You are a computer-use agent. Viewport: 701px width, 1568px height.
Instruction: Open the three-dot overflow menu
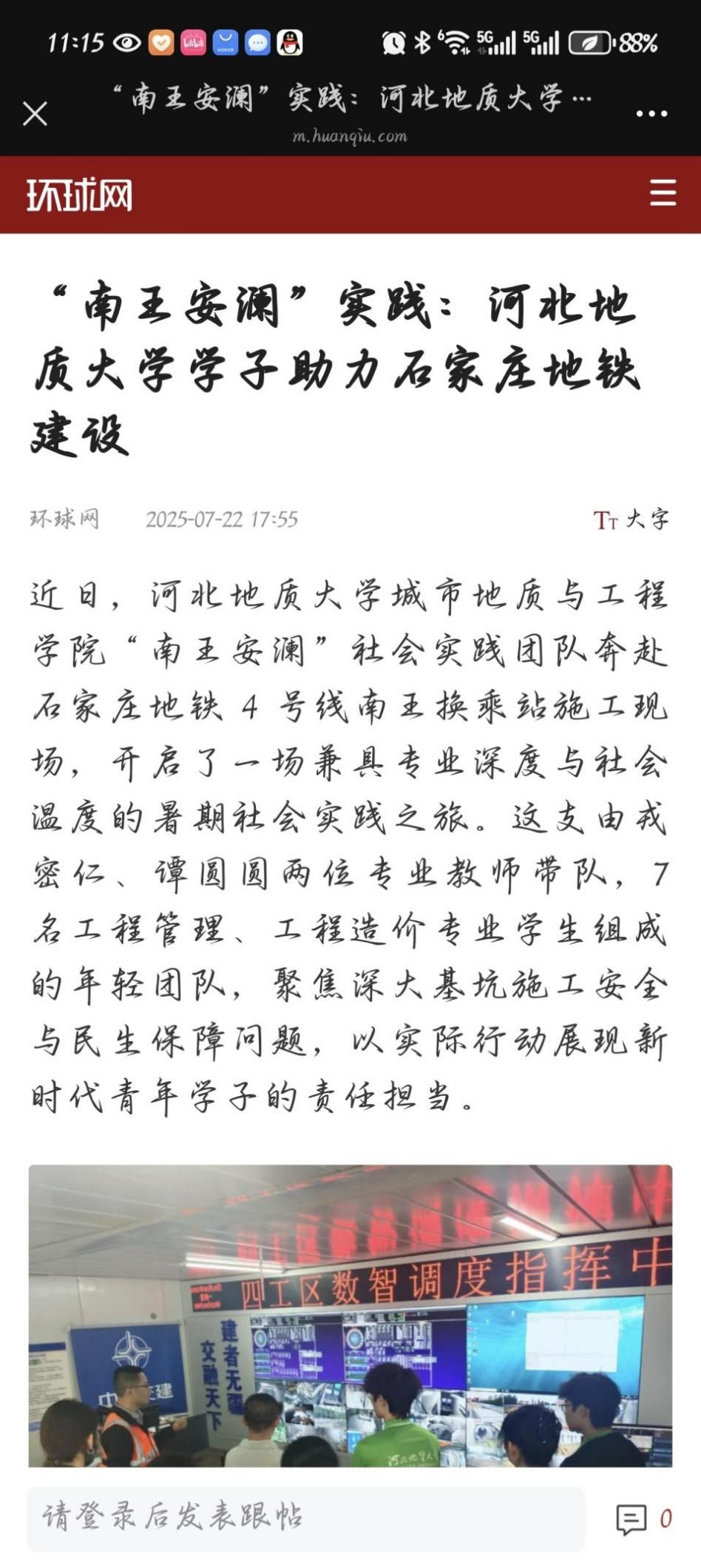click(x=651, y=114)
